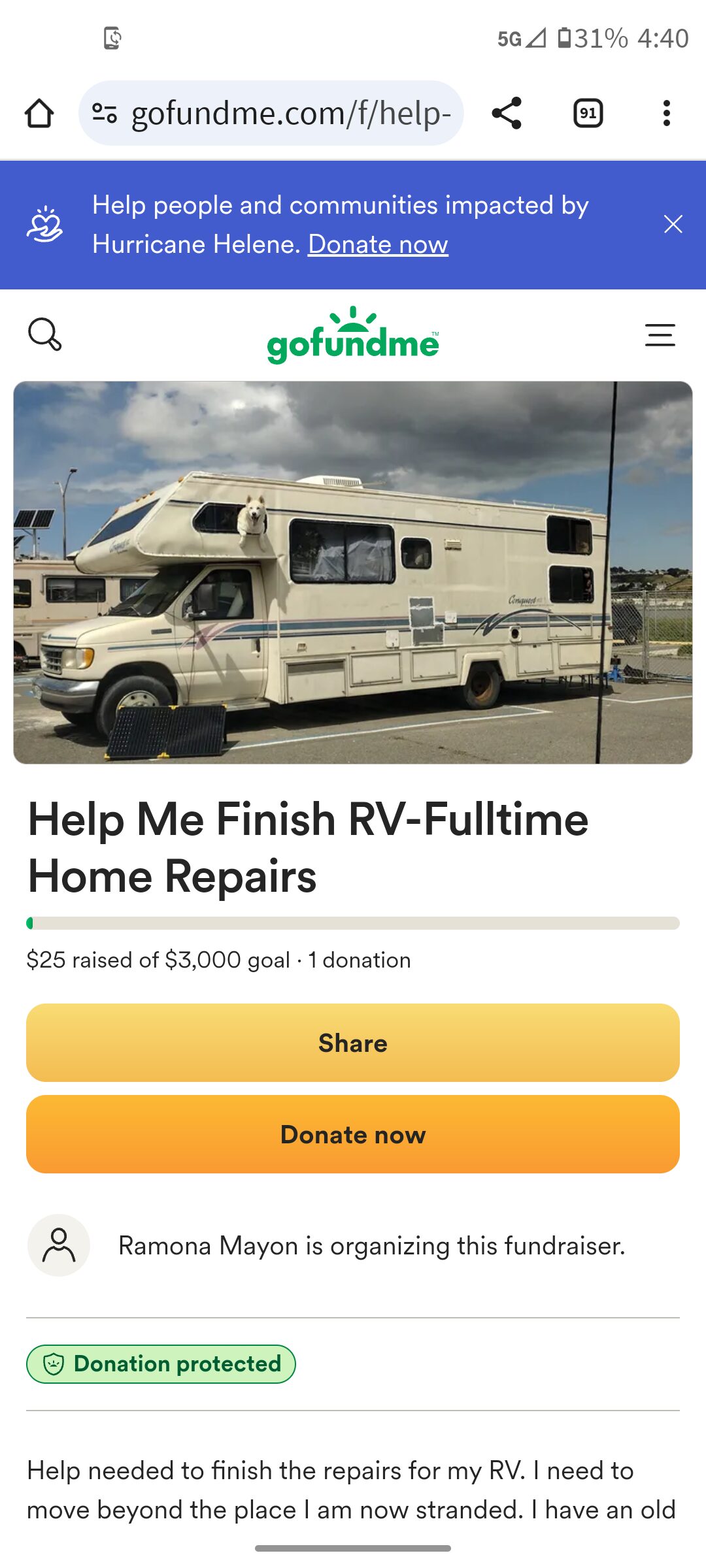Share this page via the browser share icon
The height and width of the screenshot is (1568, 706).
click(x=507, y=113)
